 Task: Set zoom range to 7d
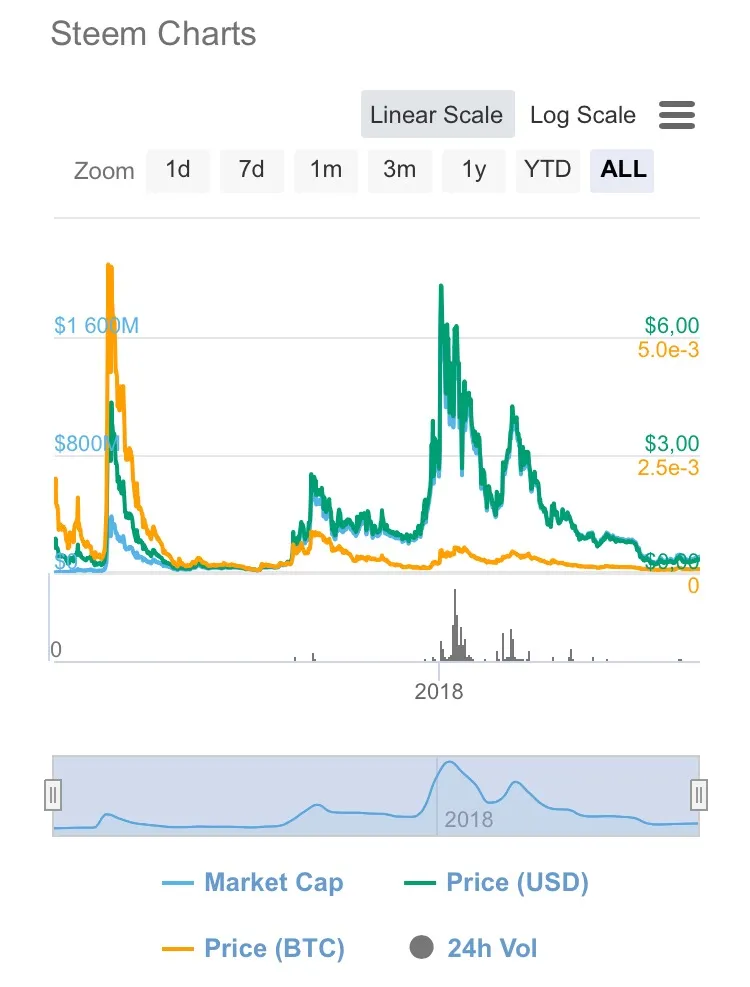[252, 170]
